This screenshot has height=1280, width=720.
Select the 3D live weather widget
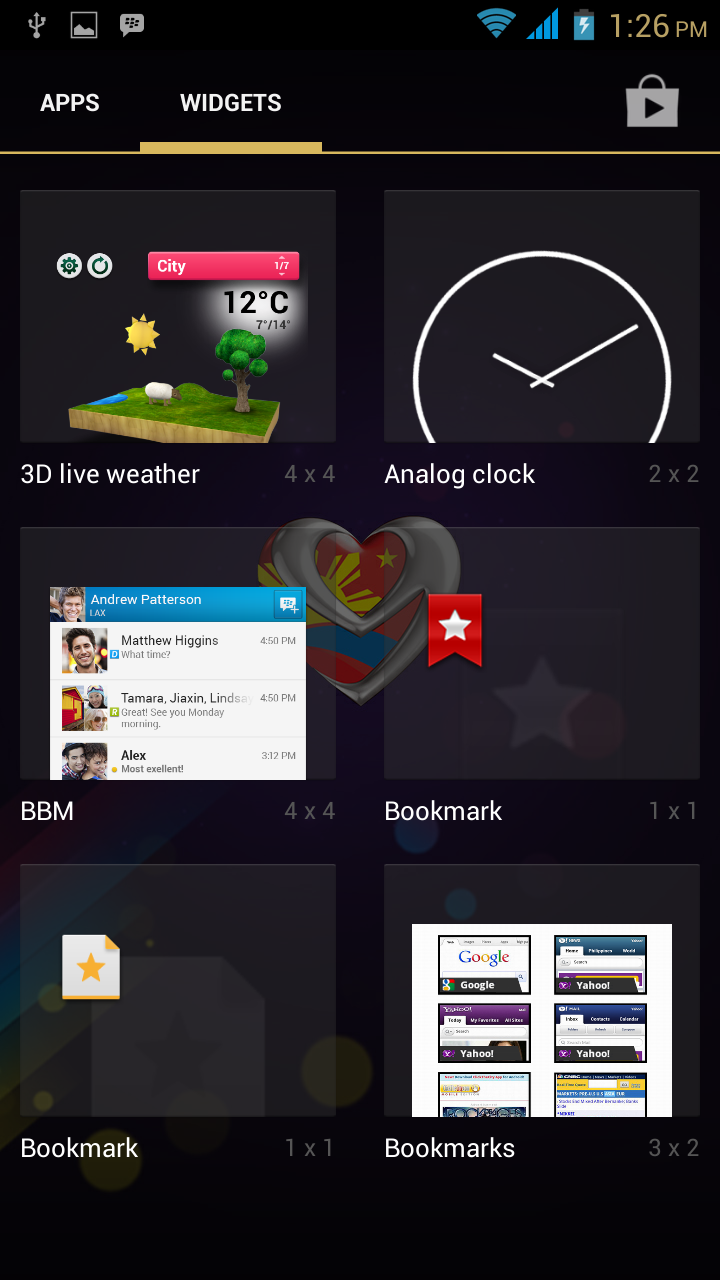[x=178, y=318]
